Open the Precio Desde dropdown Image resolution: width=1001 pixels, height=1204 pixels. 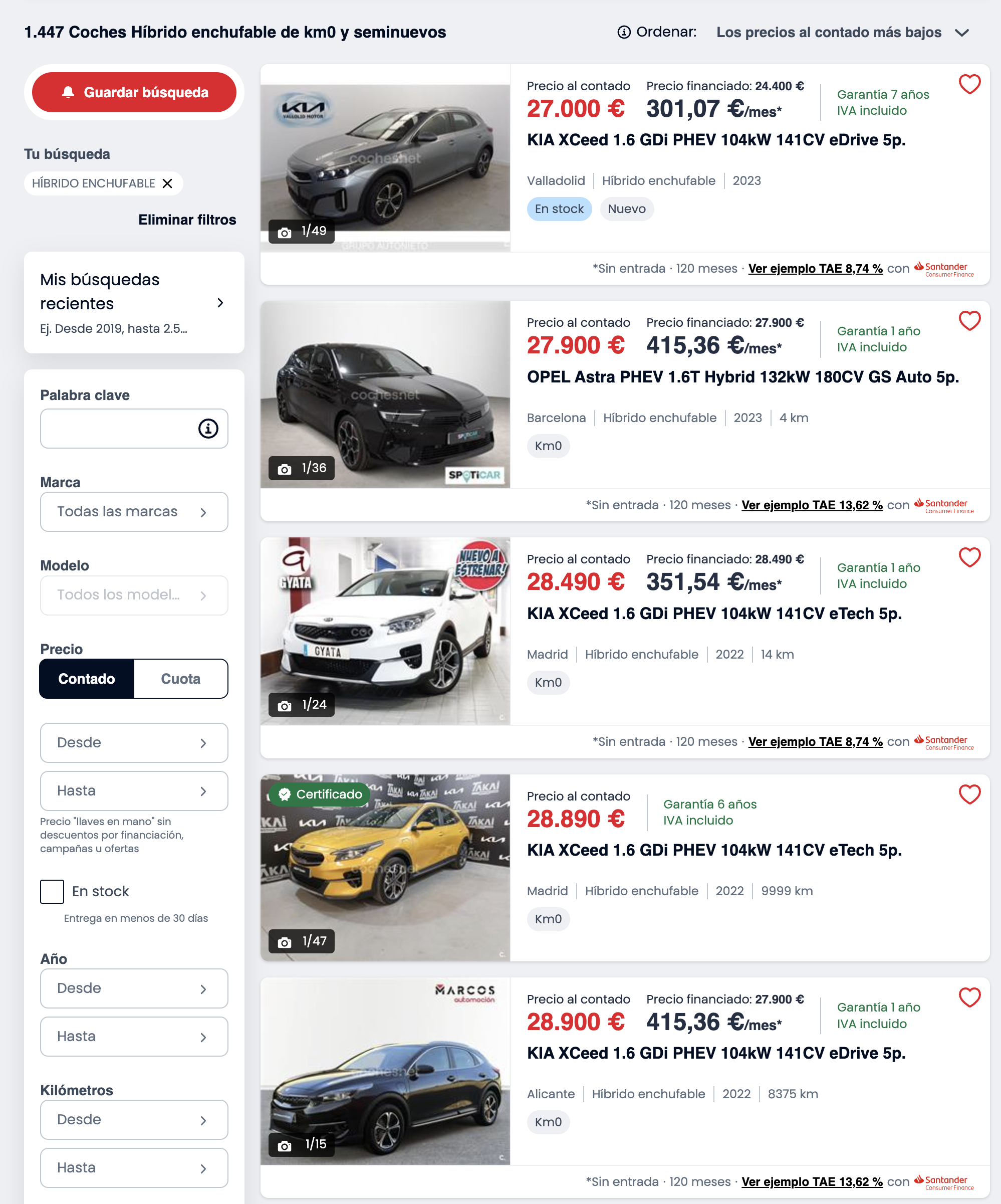(x=133, y=742)
